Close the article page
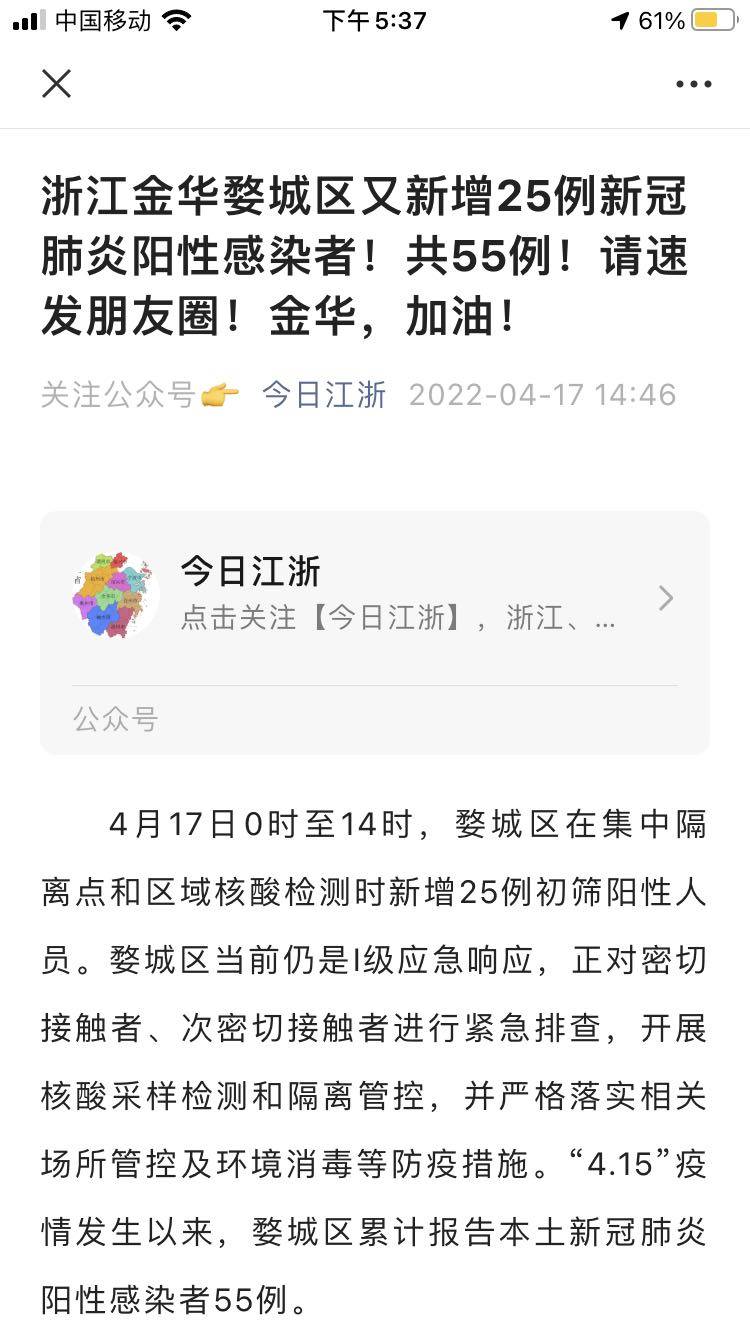Image resolution: width=750 pixels, height=1334 pixels. (57, 84)
